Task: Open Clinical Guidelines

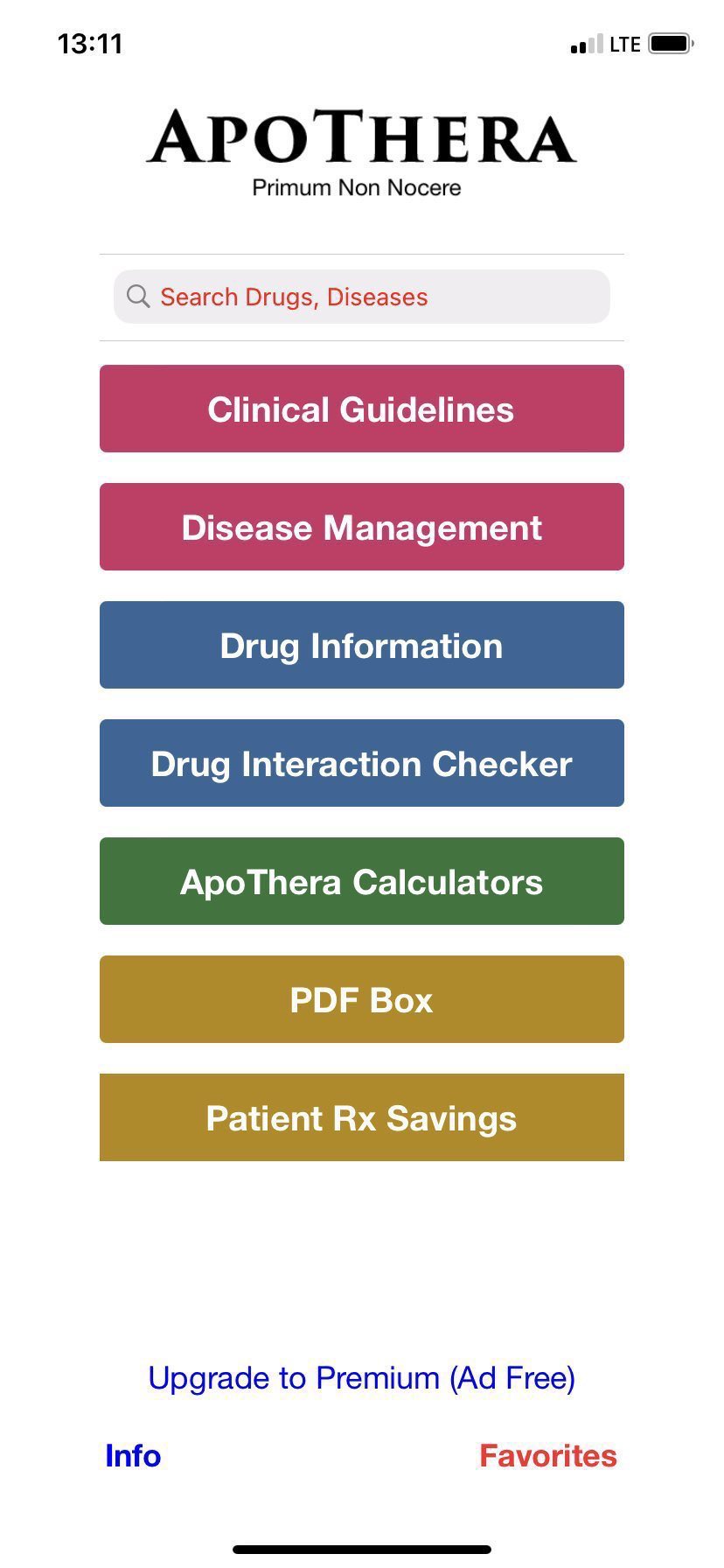Action: click(x=361, y=409)
